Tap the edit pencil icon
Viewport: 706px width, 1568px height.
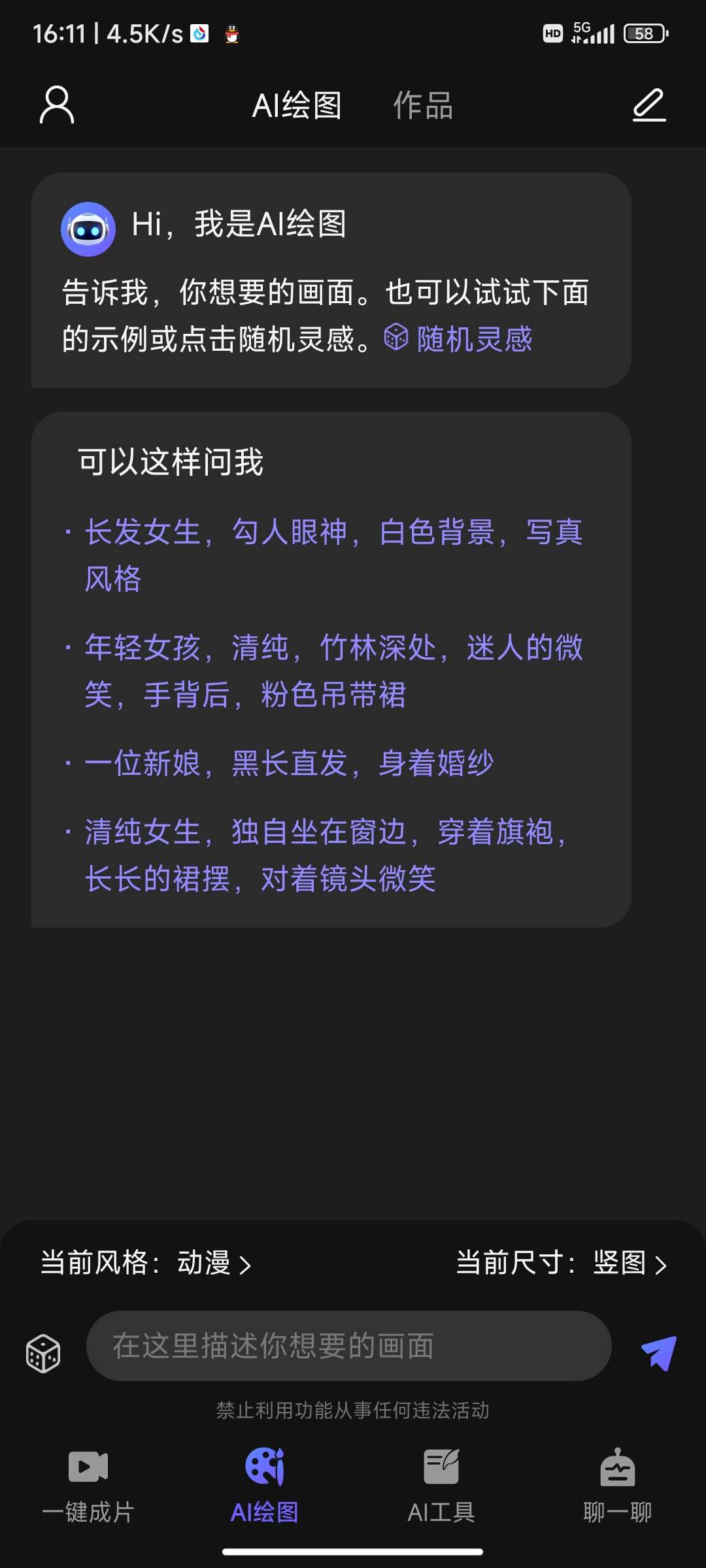point(648,105)
